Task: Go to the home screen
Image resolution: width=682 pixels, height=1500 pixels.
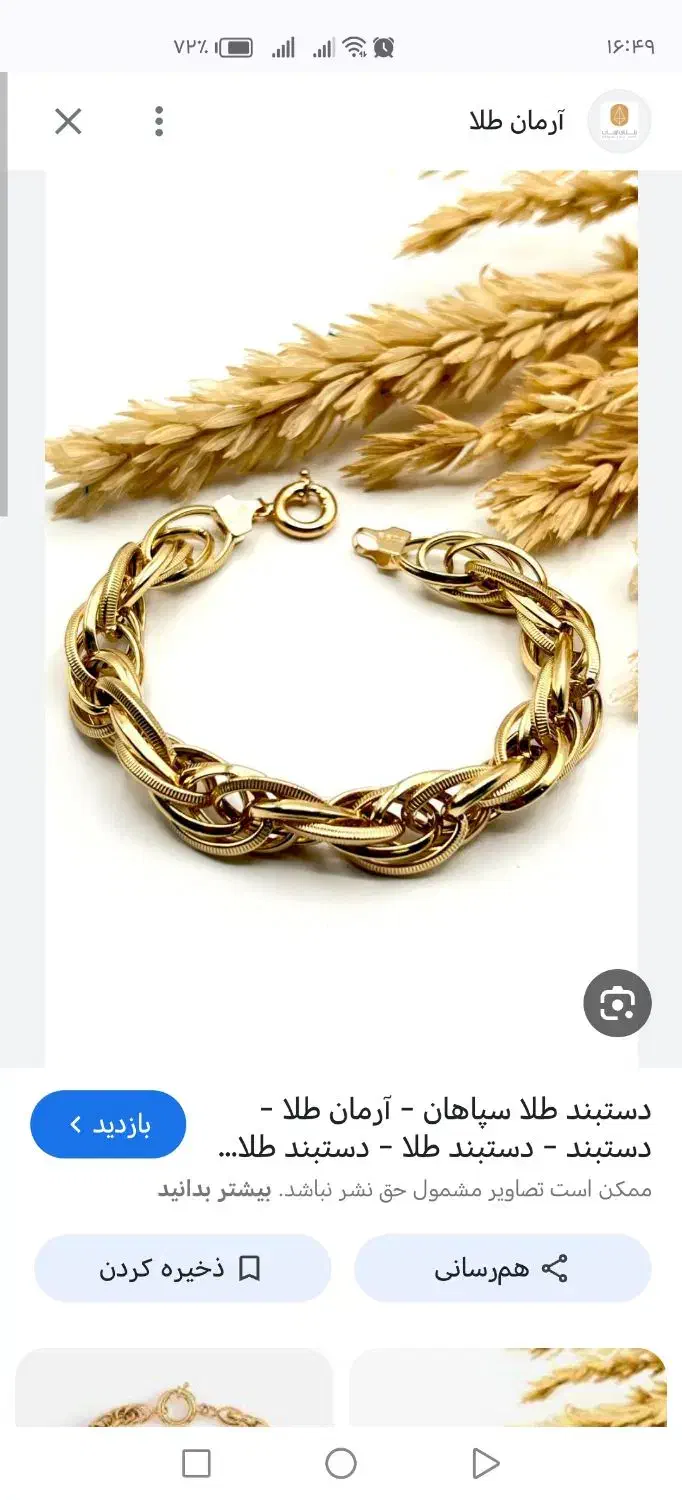Action: click(x=341, y=1464)
